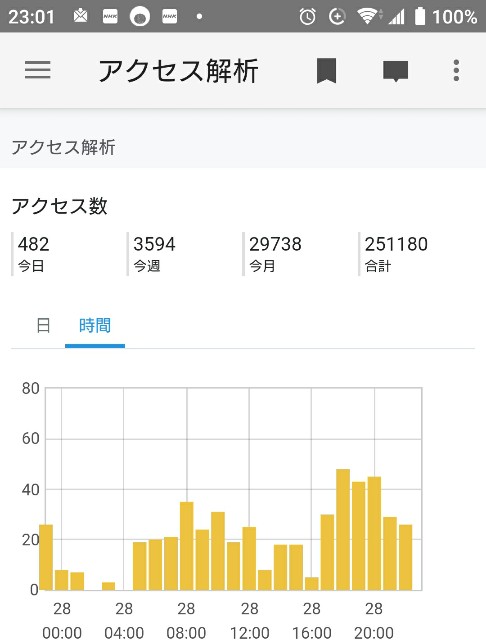Switch to the 日 tab
Viewport: 486px width, 640px height.
(x=43, y=326)
